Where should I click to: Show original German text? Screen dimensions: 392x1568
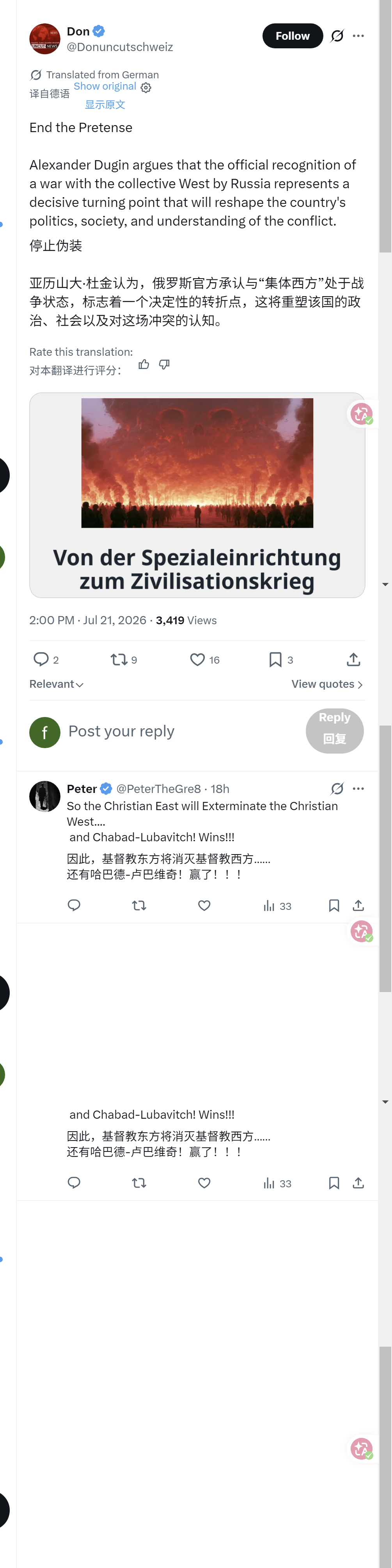[x=105, y=87]
